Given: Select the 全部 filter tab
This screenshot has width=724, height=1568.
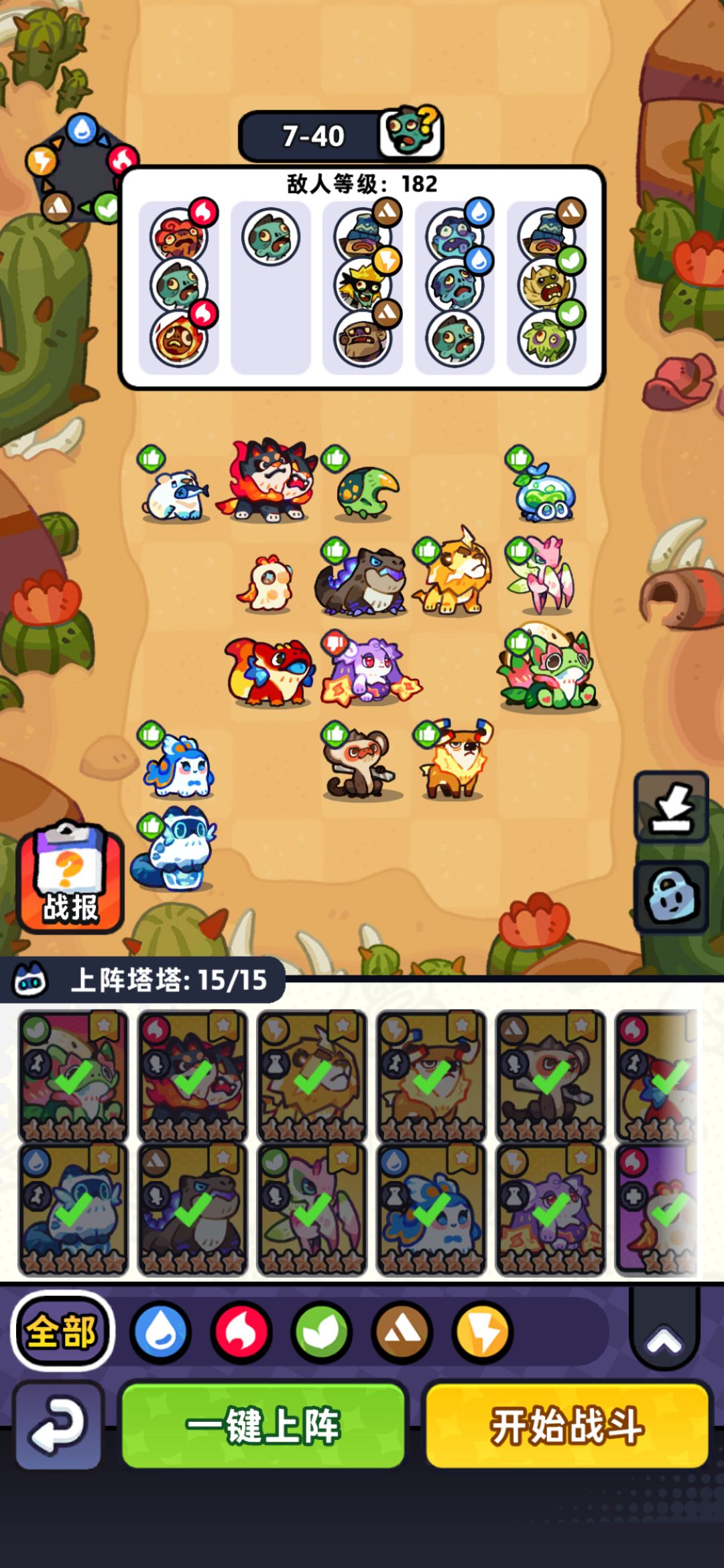Looking at the screenshot, I should click(x=62, y=1331).
